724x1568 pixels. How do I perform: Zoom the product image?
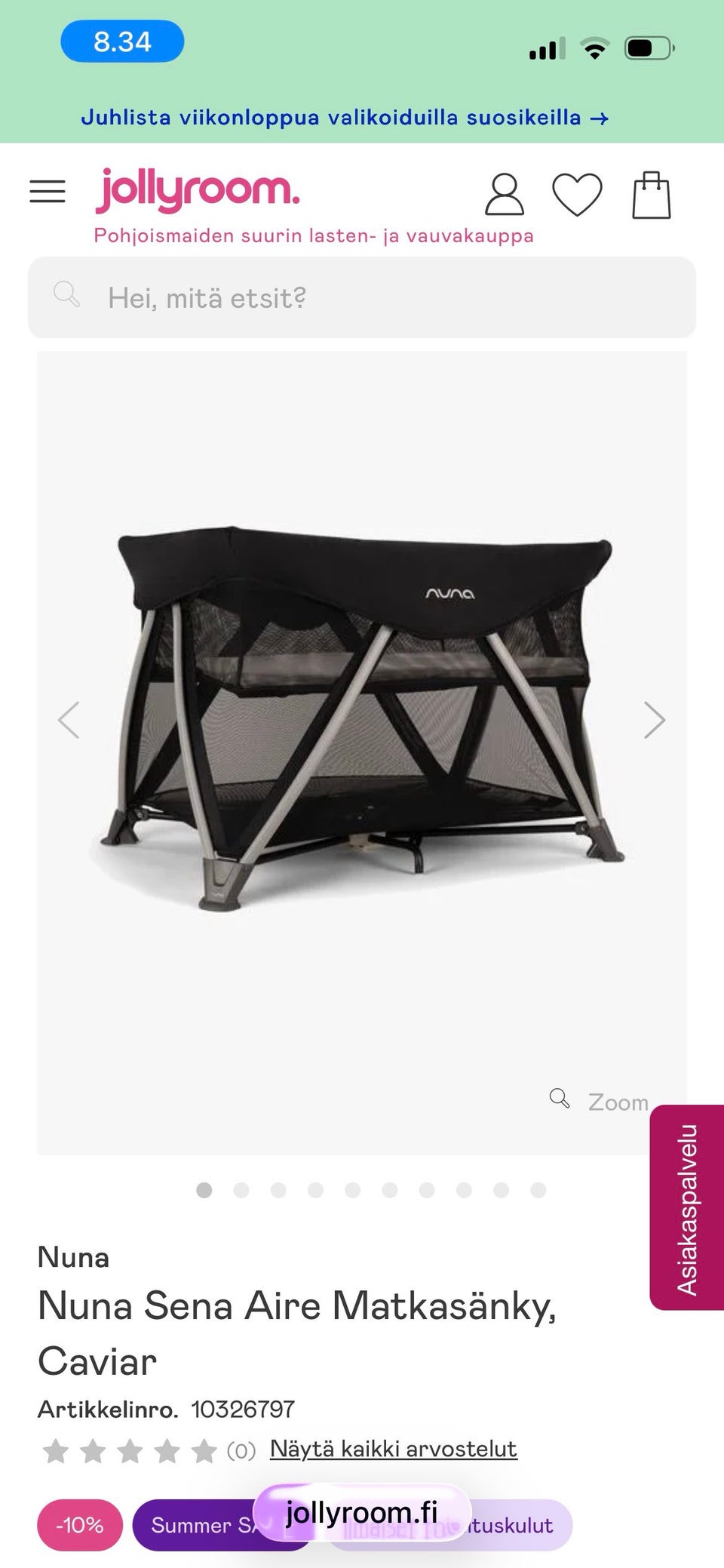click(600, 1101)
